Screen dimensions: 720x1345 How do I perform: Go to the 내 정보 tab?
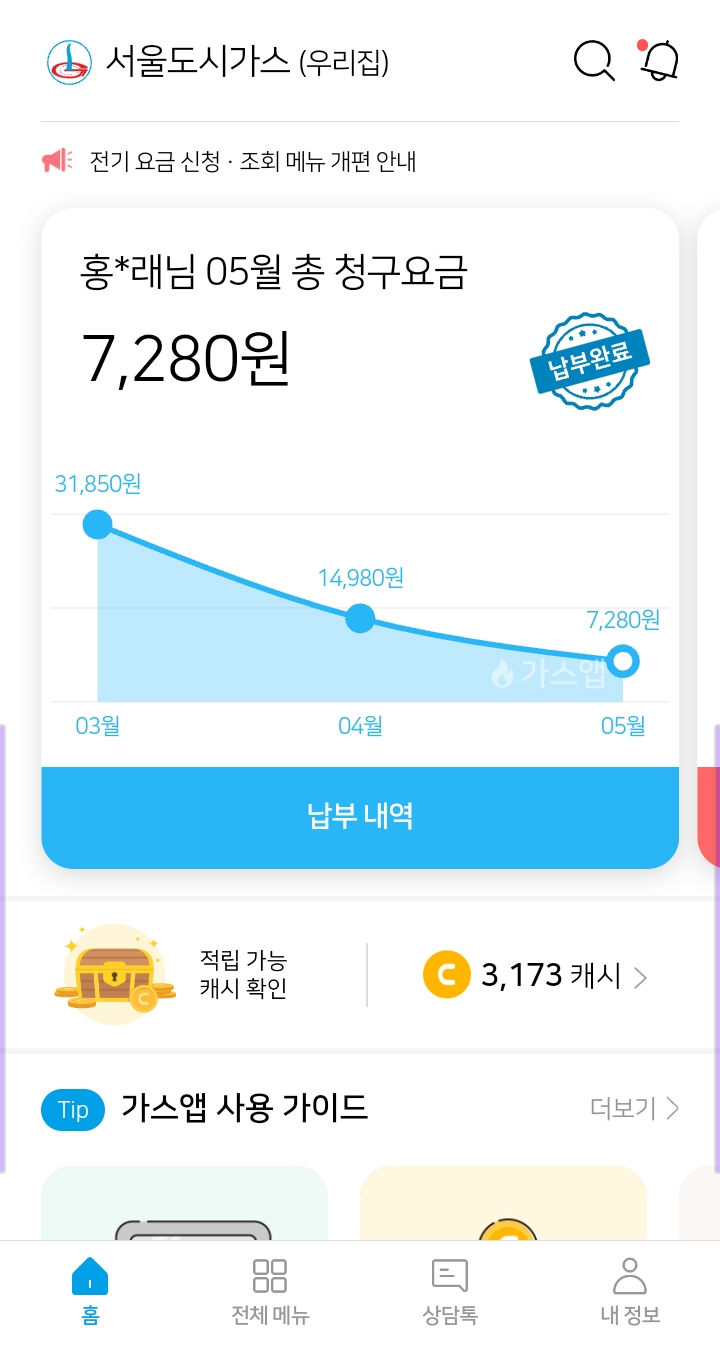630,1291
